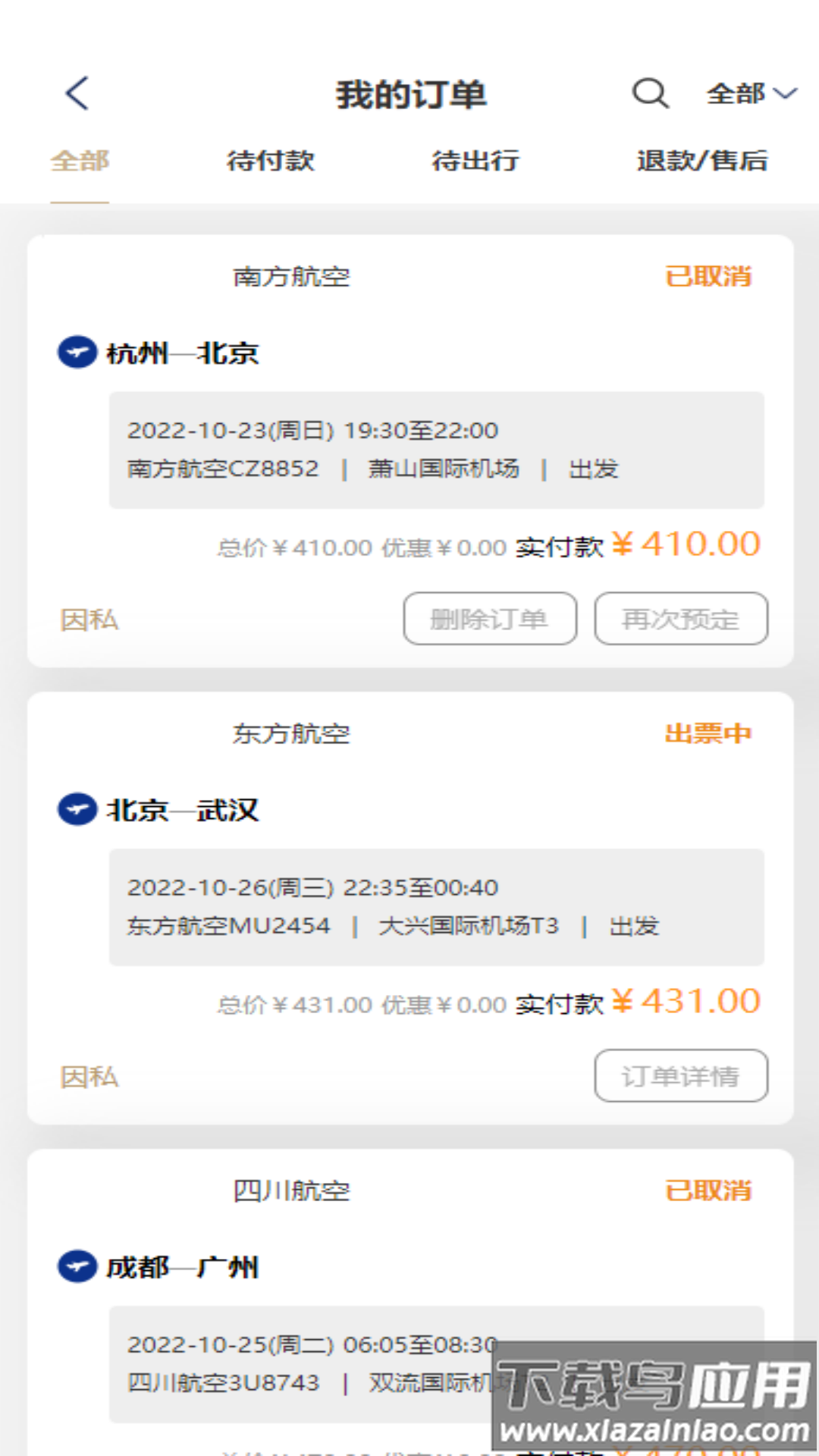
Task: Click the back arrow to return
Action: [x=76, y=93]
